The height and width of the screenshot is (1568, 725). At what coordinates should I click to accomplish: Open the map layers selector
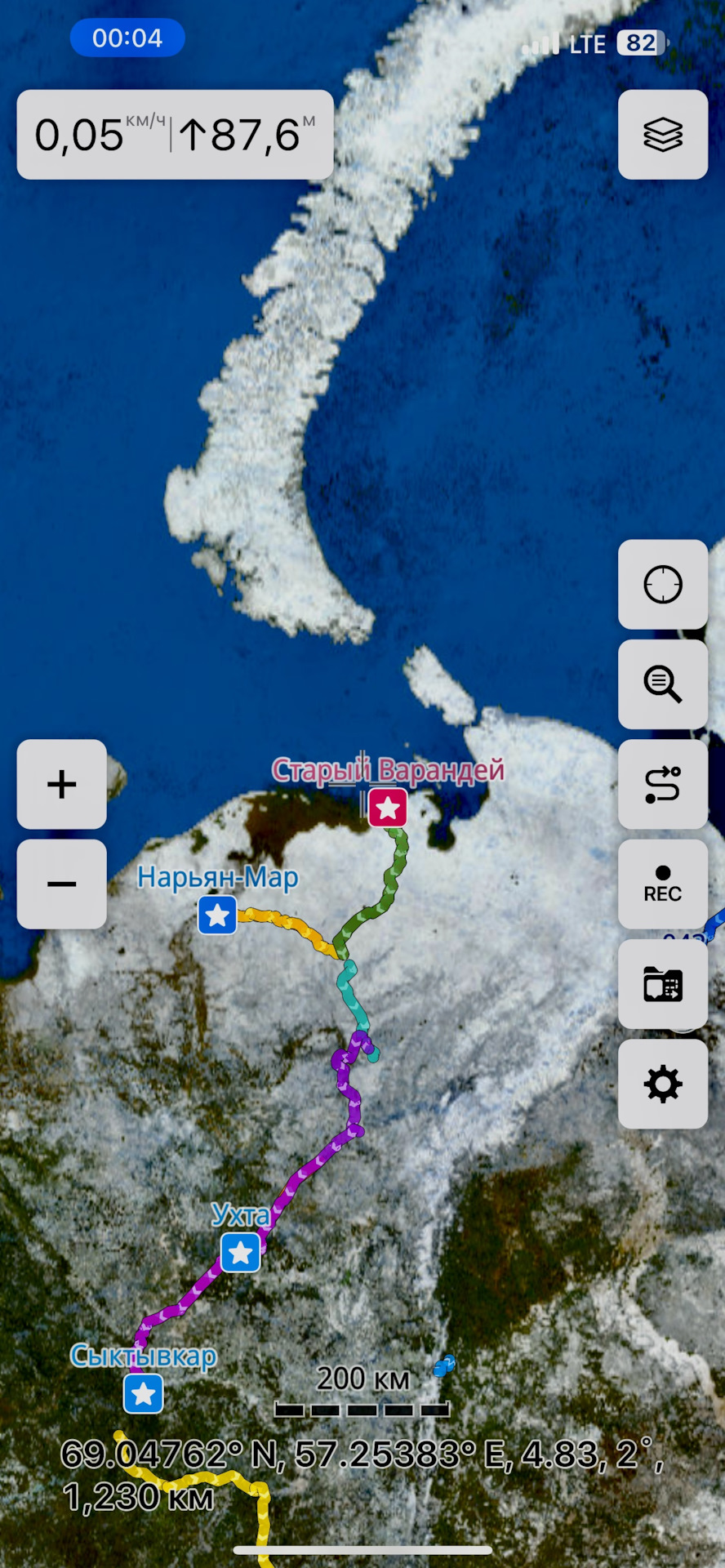(662, 135)
